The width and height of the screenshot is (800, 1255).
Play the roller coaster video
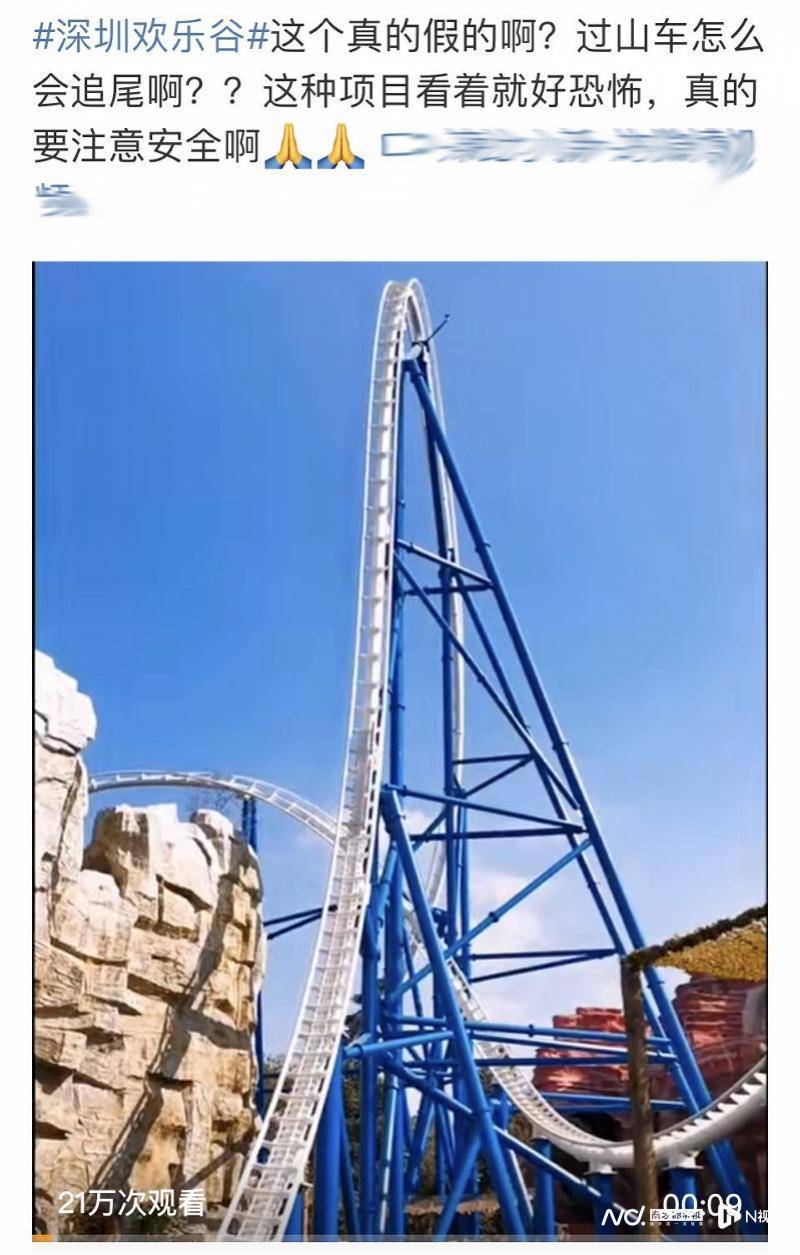[x=400, y=750]
